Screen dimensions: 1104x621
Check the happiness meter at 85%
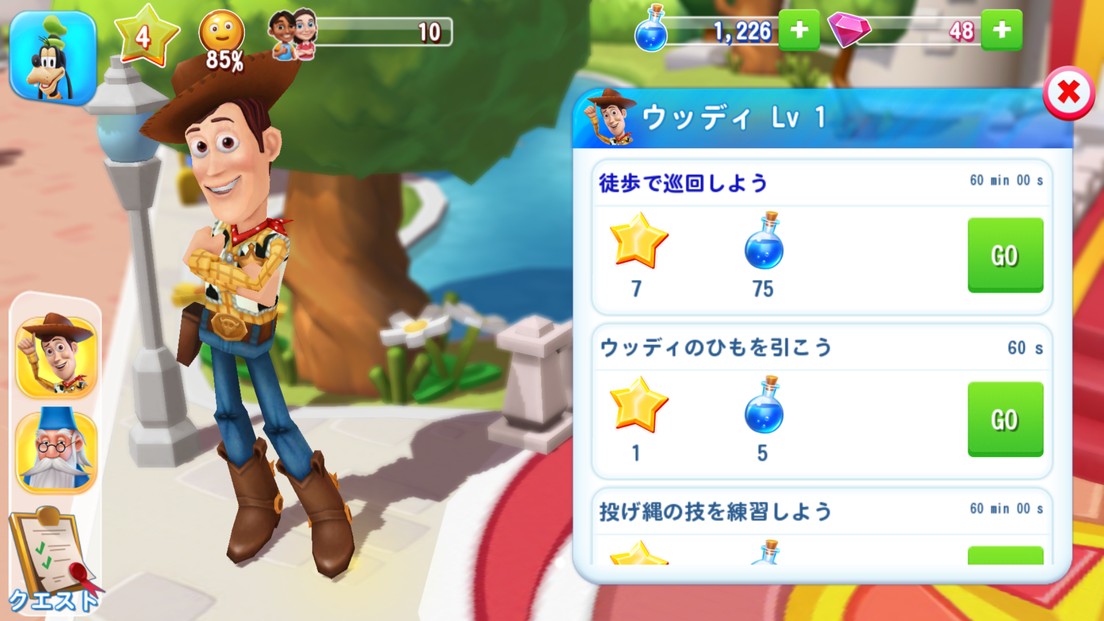pos(222,40)
